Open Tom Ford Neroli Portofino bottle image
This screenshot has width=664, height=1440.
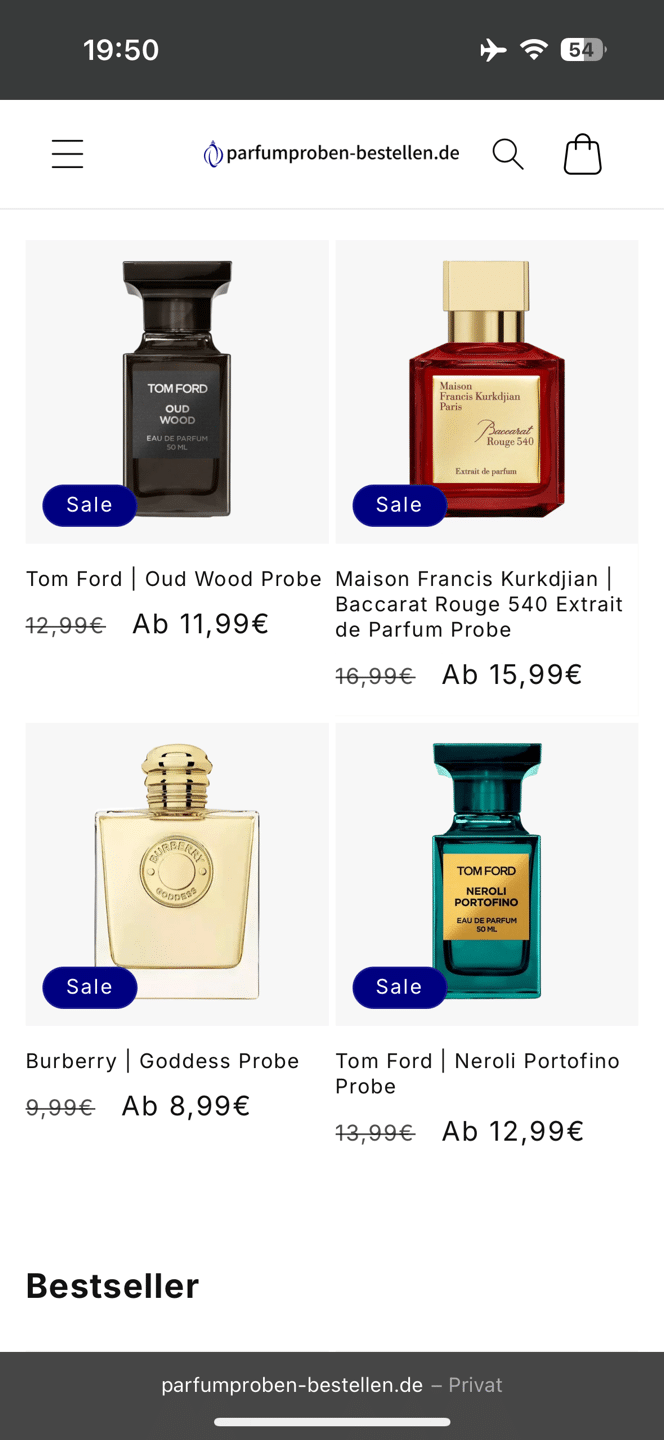pyautogui.click(x=487, y=872)
